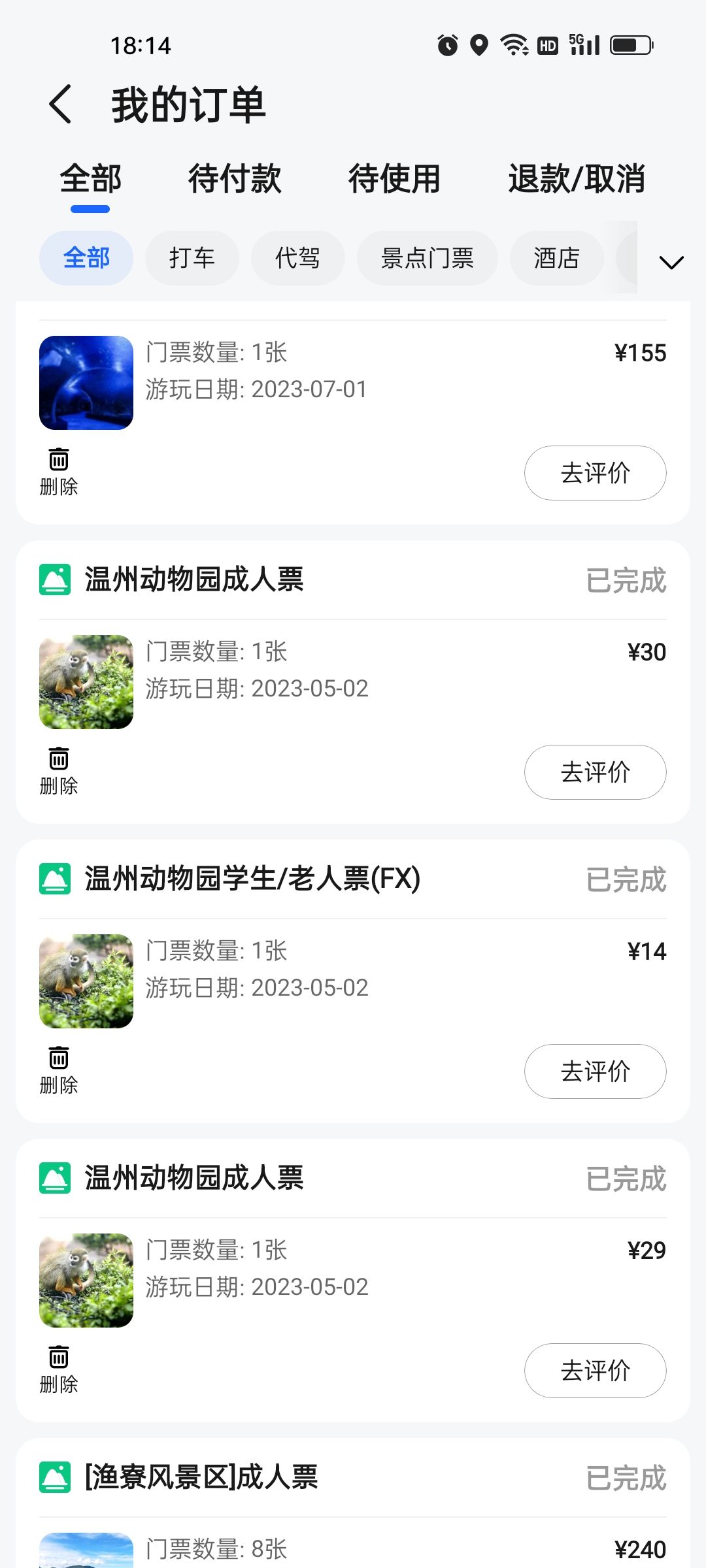Filter orders by 景点门票
The image size is (706, 1568).
427,258
